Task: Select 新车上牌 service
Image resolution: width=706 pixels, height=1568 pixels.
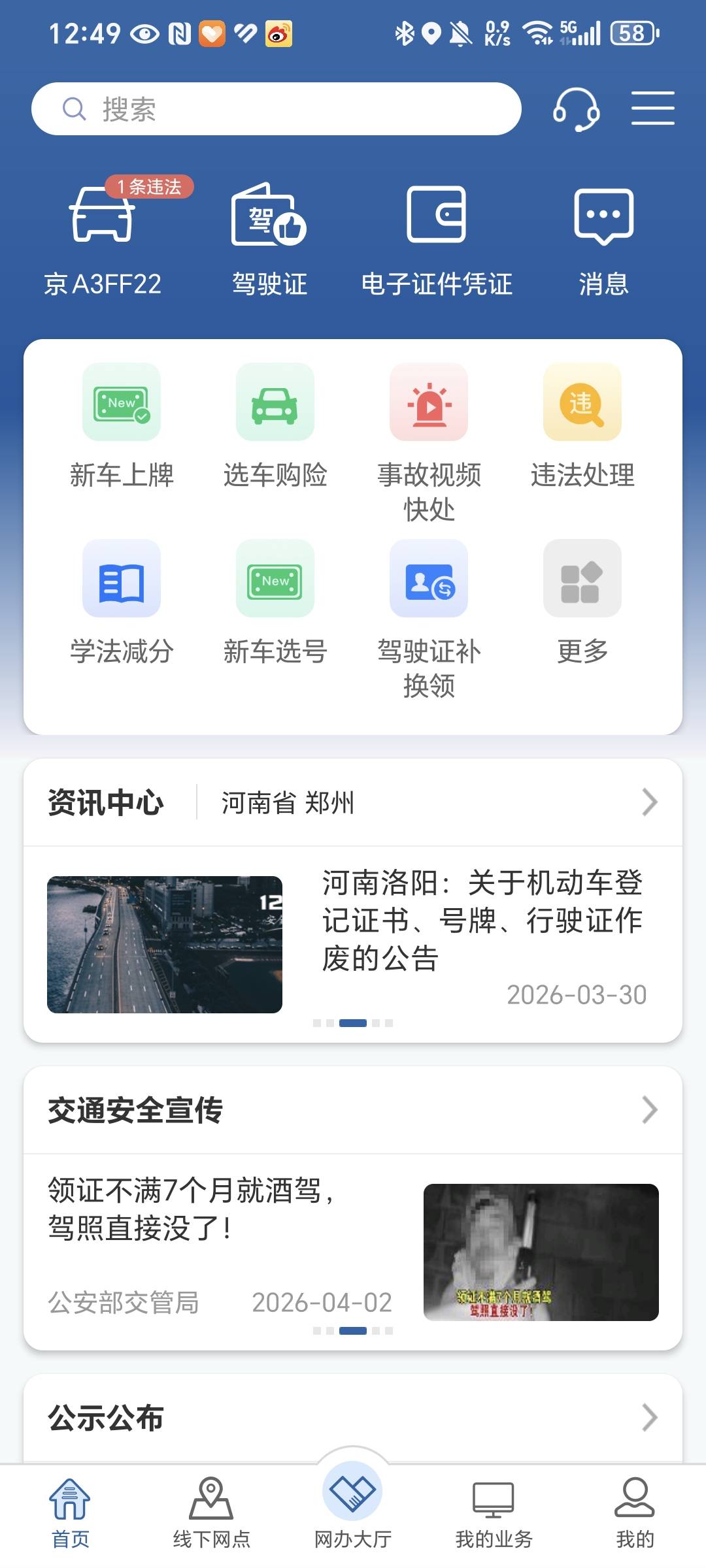Action: [x=122, y=425]
